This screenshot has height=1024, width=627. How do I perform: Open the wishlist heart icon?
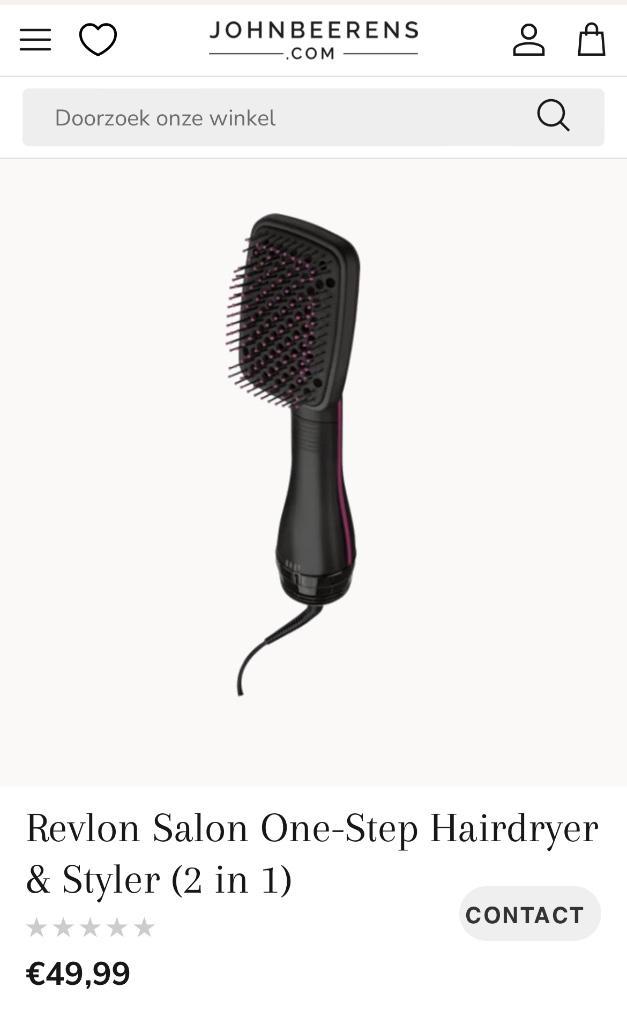pyautogui.click(x=98, y=40)
